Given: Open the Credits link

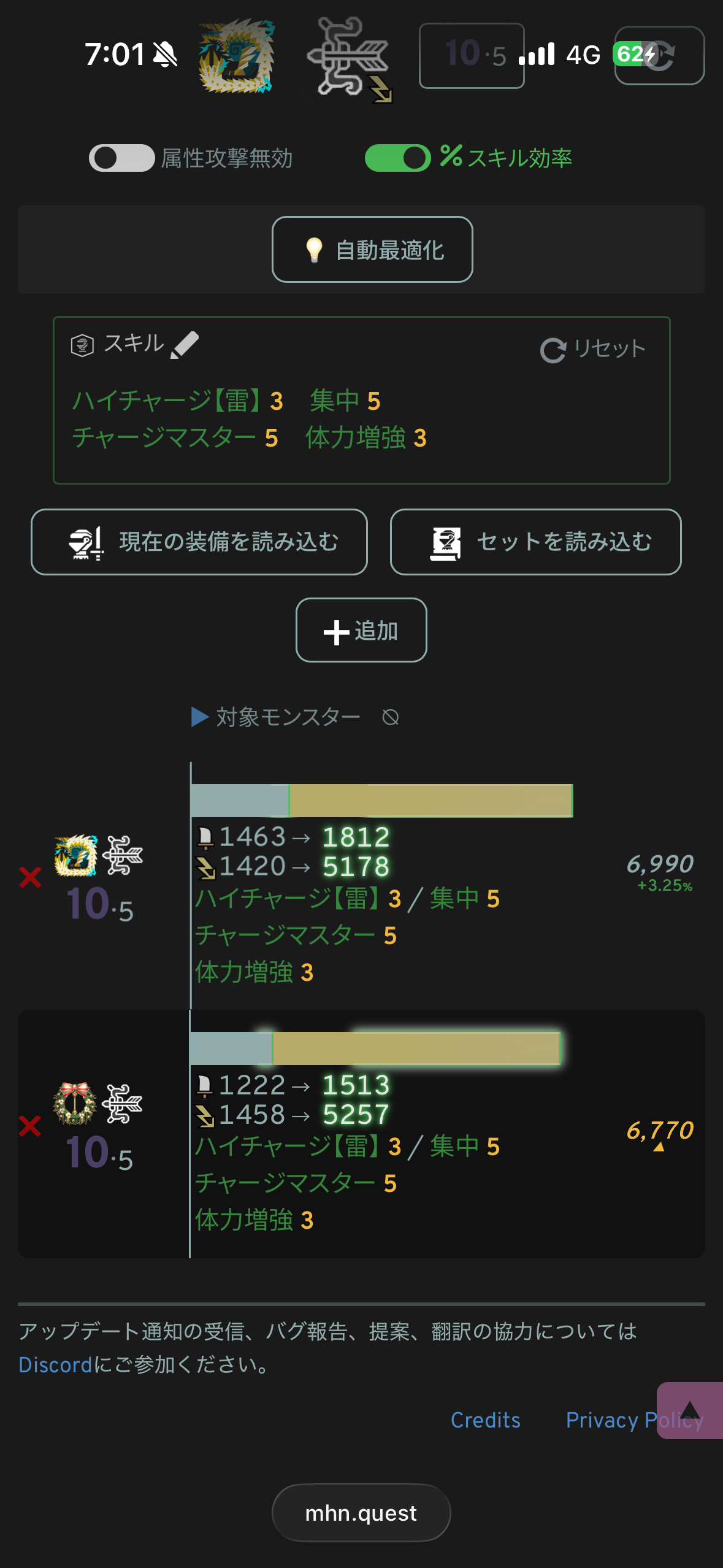Looking at the screenshot, I should 485,1420.
